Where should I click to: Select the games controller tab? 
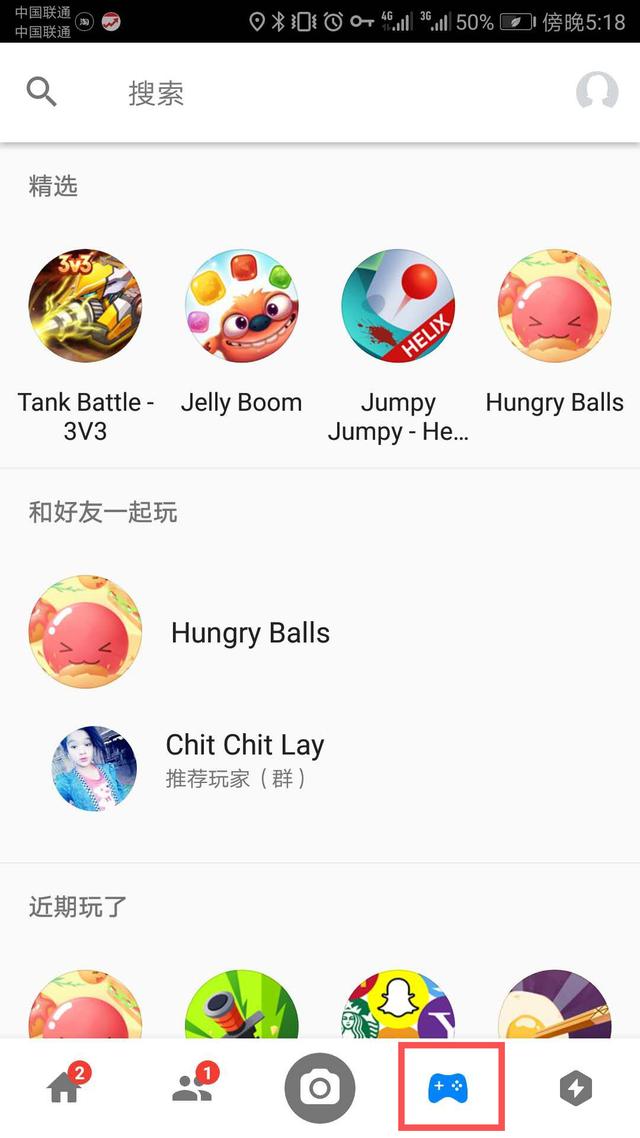(x=448, y=1087)
